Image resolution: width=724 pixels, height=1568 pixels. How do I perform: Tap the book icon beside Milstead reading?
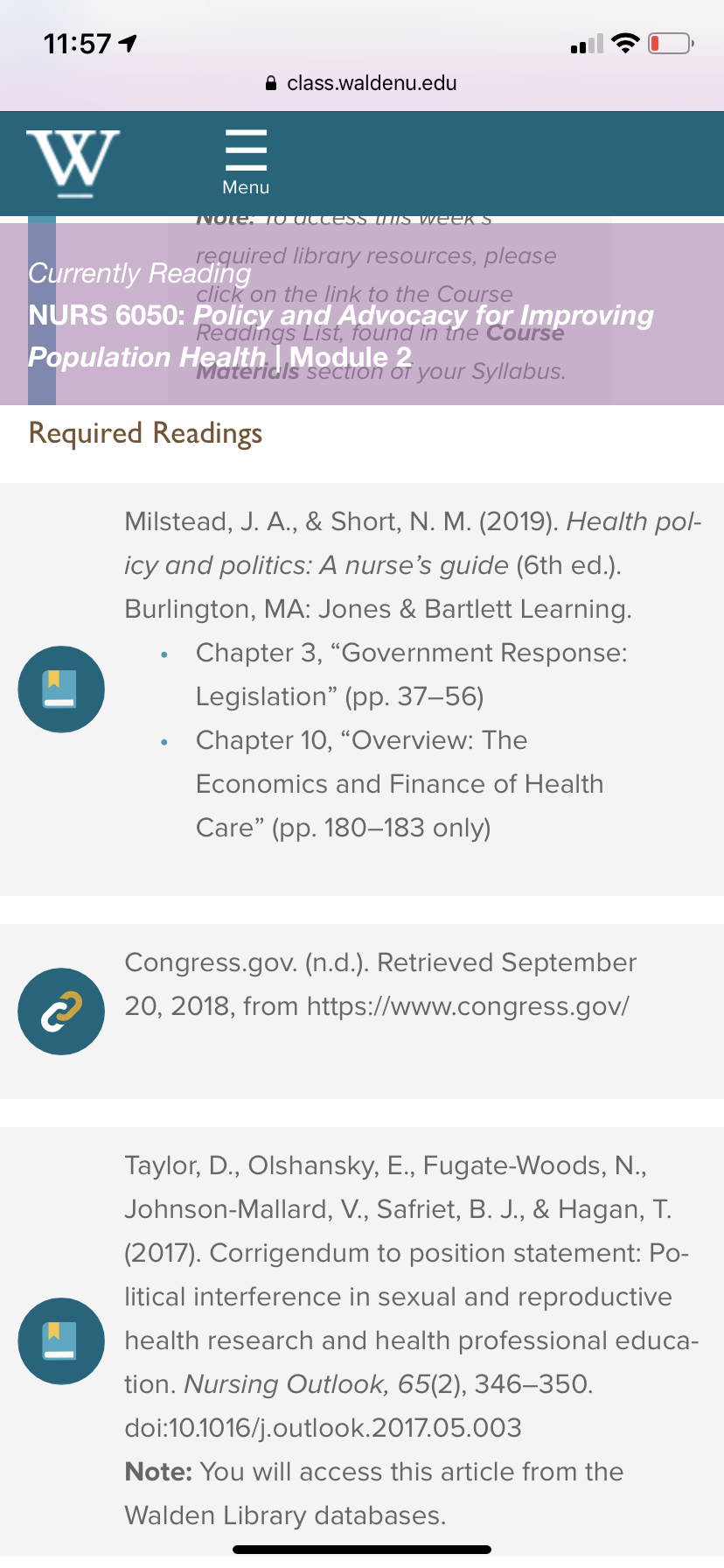[61, 689]
